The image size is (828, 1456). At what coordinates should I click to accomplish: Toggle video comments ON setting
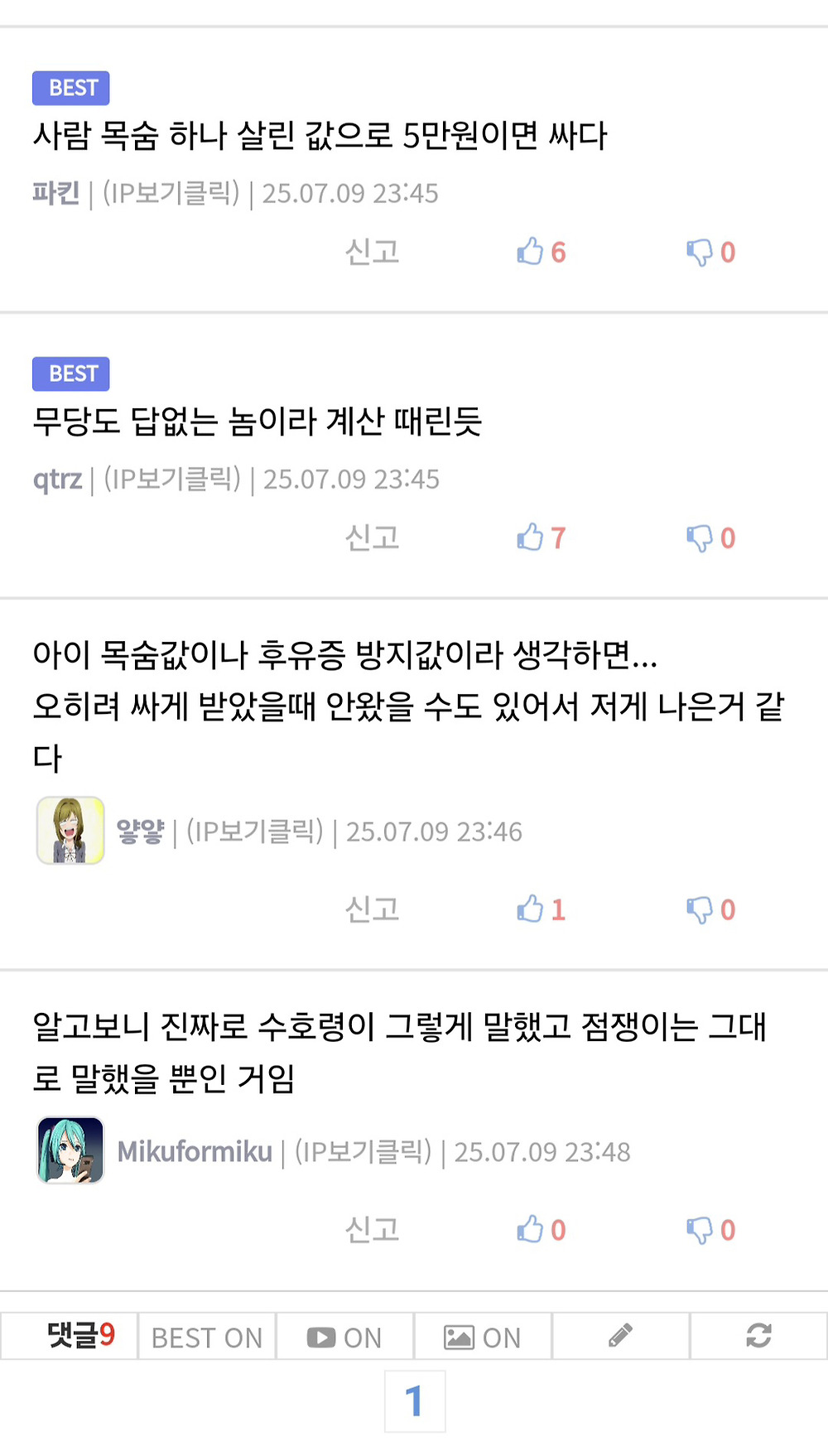(344, 1335)
